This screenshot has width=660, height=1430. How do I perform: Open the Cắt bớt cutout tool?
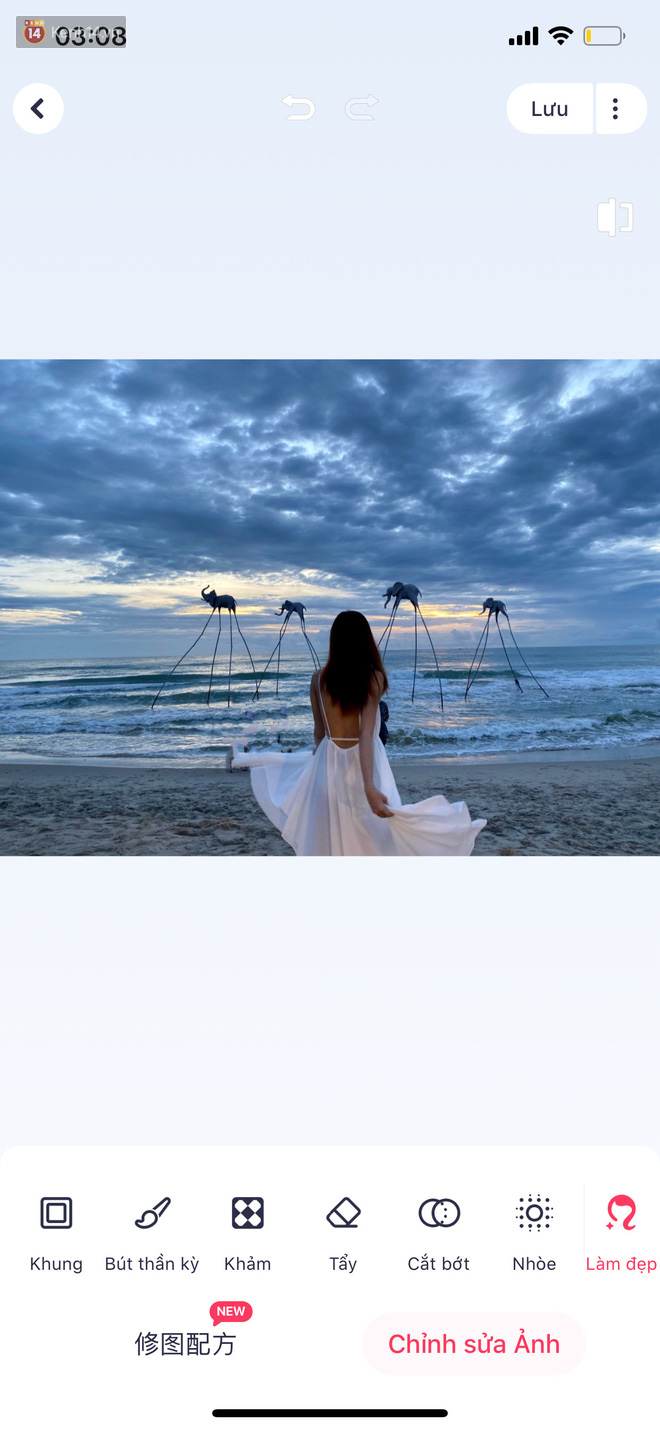point(438,1232)
